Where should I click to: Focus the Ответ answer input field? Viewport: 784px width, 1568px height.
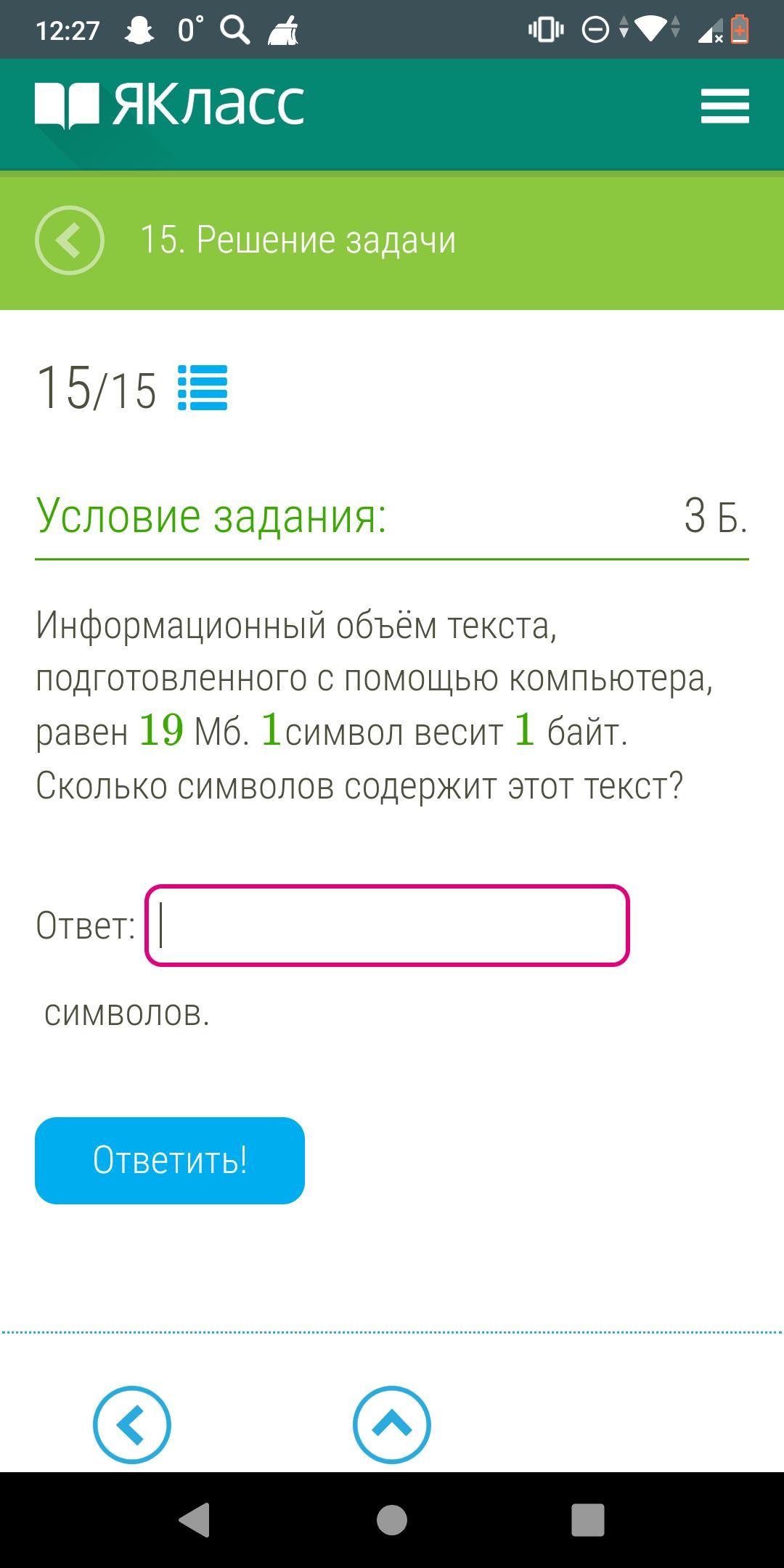pyautogui.click(x=387, y=926)
